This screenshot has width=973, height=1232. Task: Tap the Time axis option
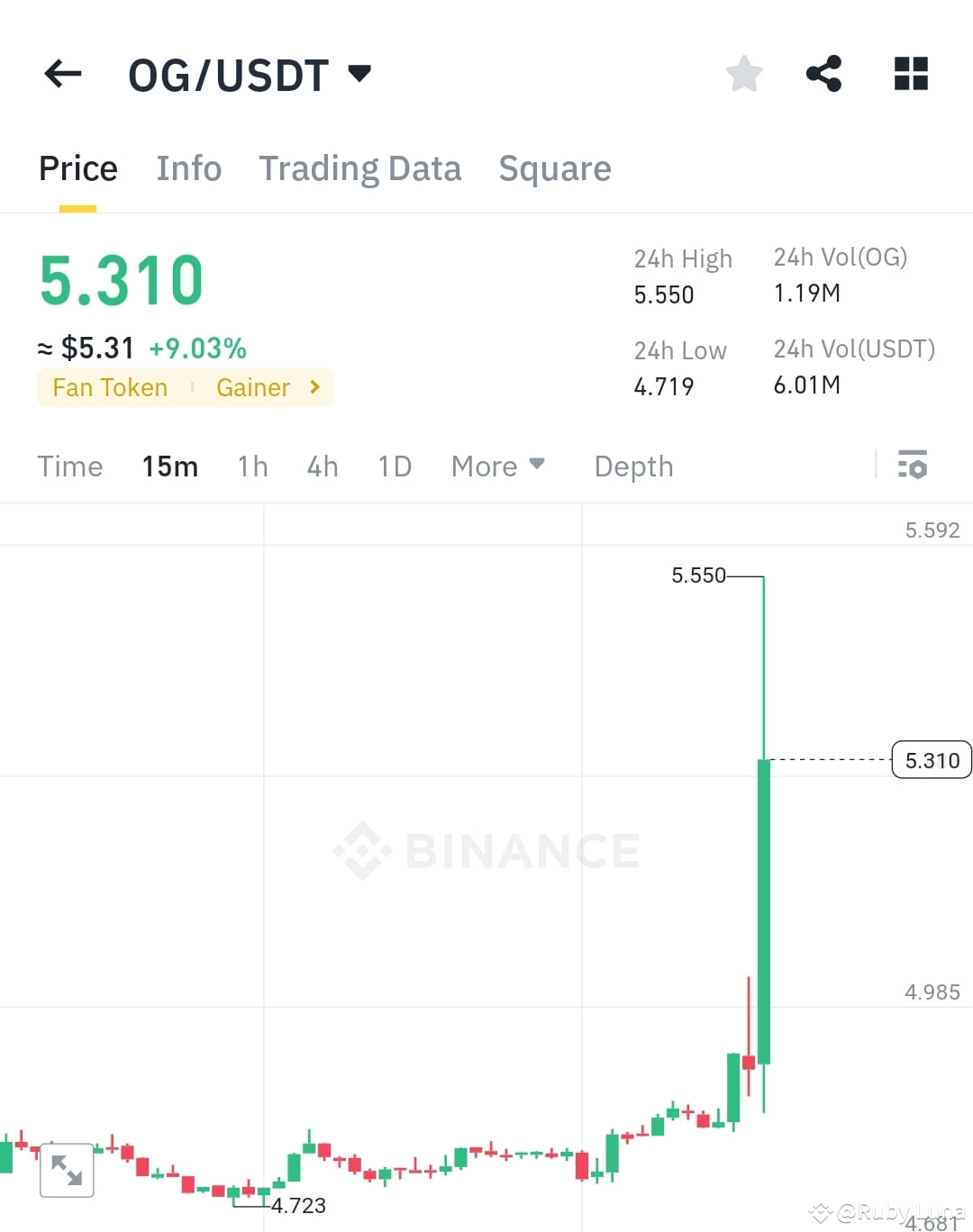click(70, 466)
